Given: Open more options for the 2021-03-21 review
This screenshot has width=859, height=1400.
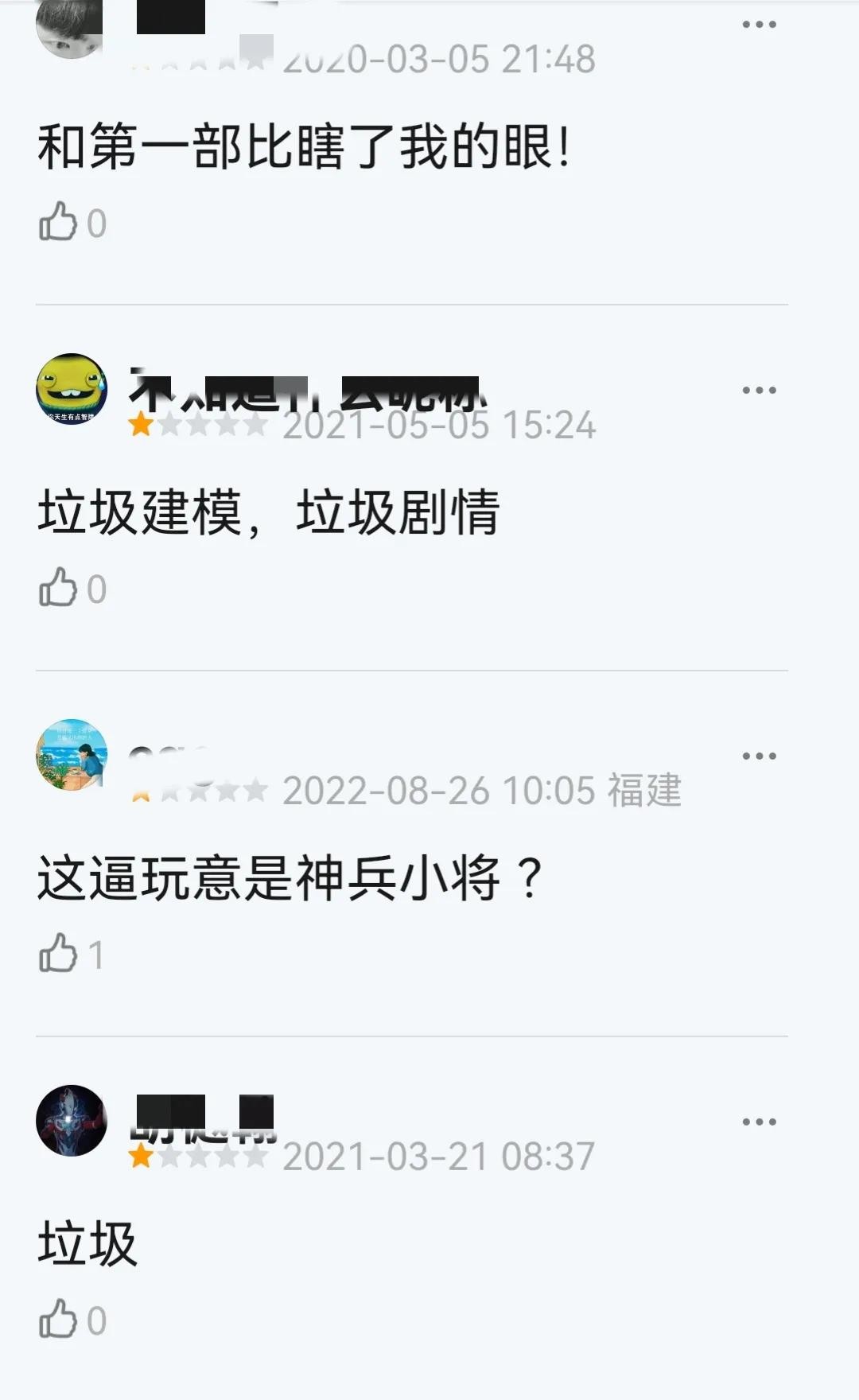Looking at the screenshot, I should (x=759, y=1122).
